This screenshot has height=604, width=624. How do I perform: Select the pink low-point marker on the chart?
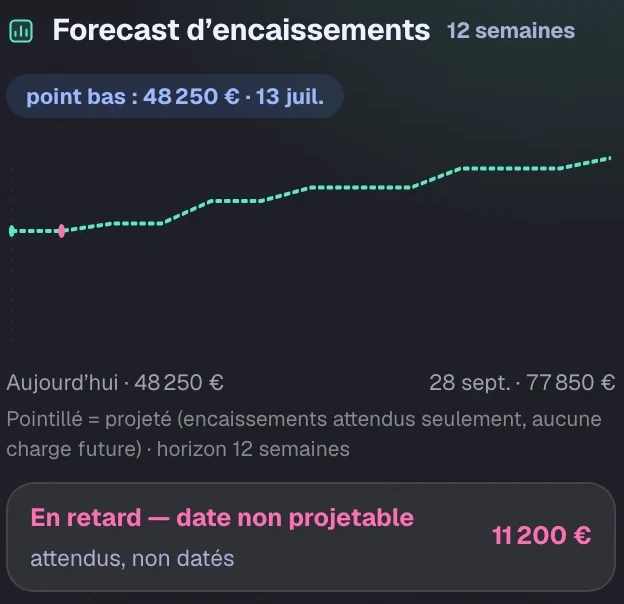(x=62, y=231)
